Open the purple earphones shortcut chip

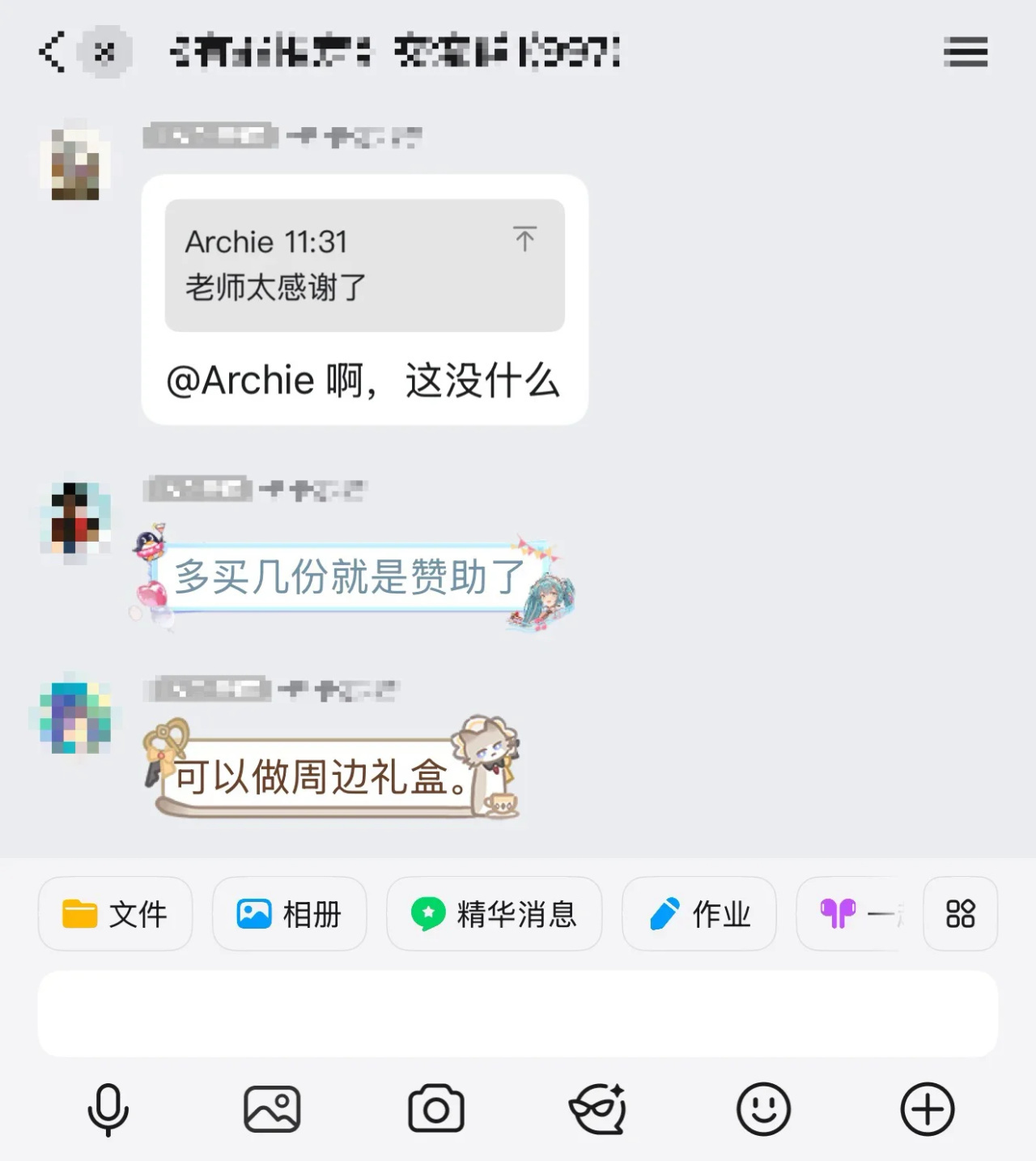pyautogui.click(x=850, y=914)
